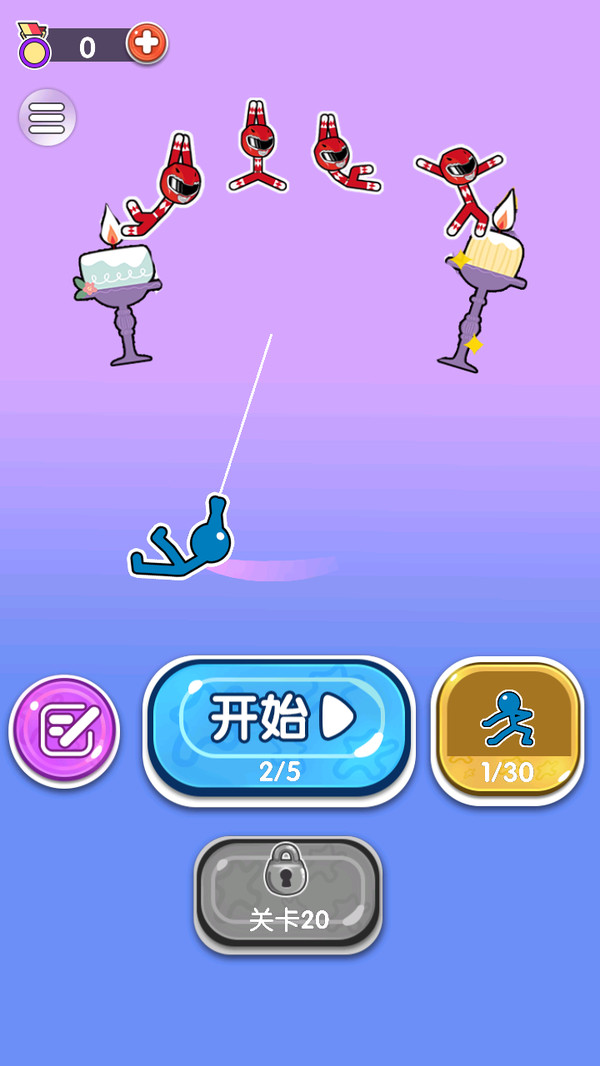Image resolution: width=600 pixels, height=1066 pixels.
Task: Open the purple edit note button
Action: [x=65, y=732]
